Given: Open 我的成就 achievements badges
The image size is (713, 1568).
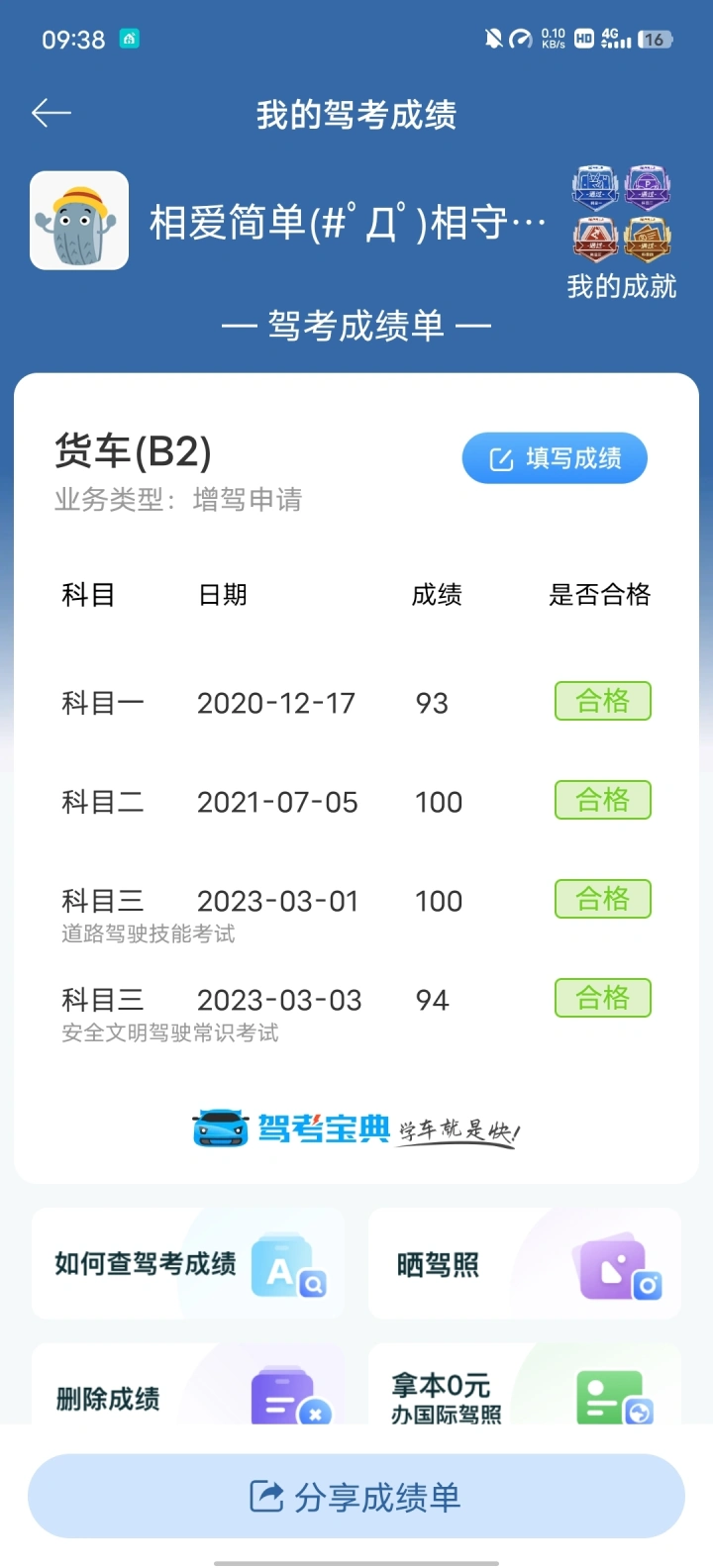Looking at the screenshot, I should (x=621, y=234).
